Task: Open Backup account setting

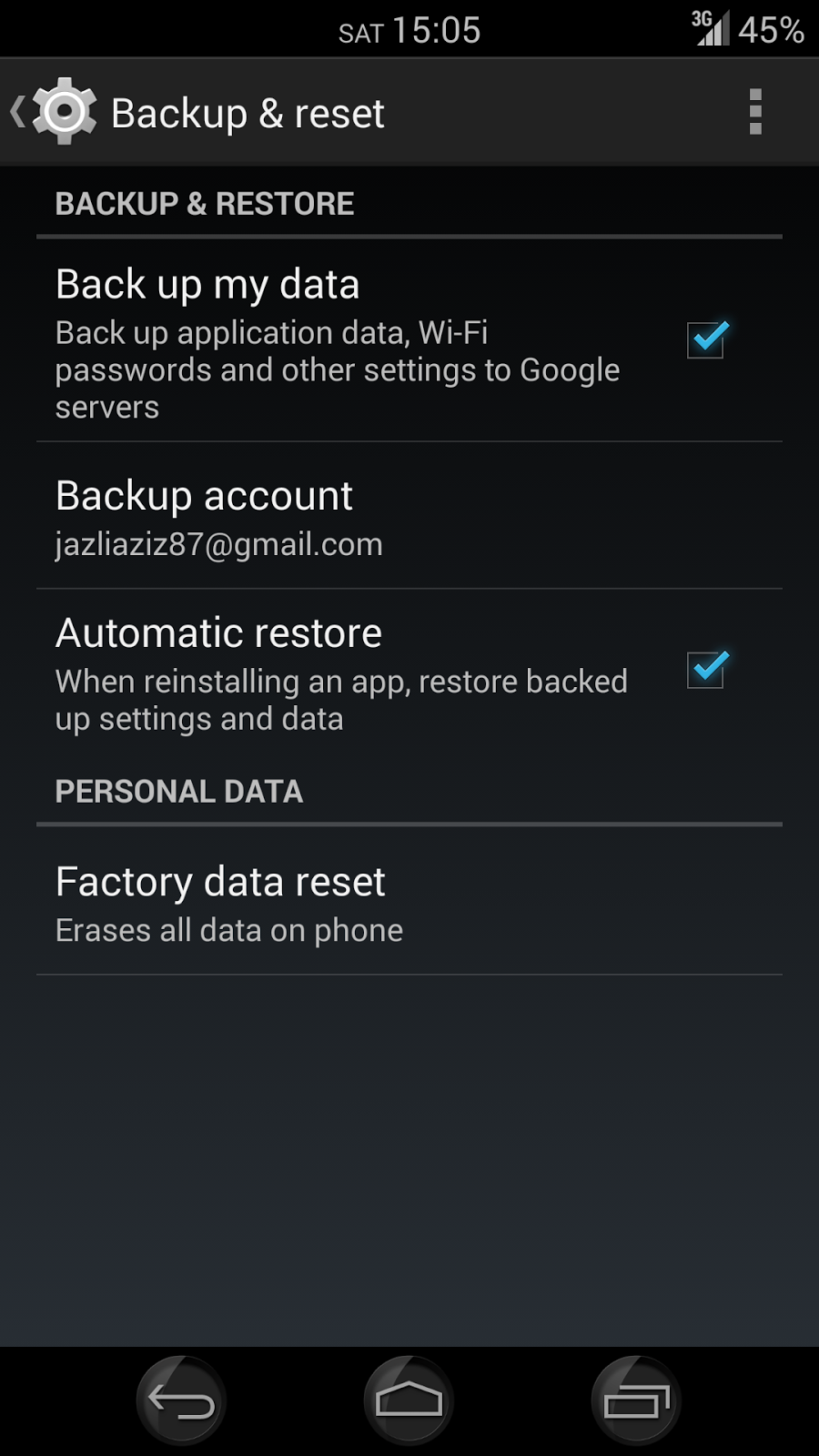Action: click(409, 516)
